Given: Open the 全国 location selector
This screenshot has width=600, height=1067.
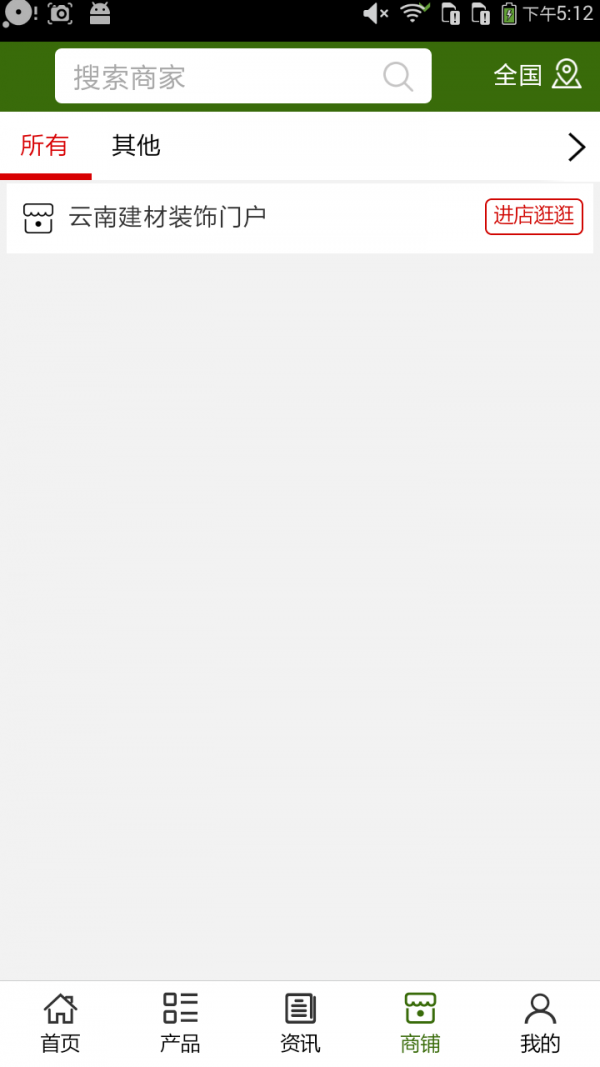Looking at the screenshot, I should 537,75.
